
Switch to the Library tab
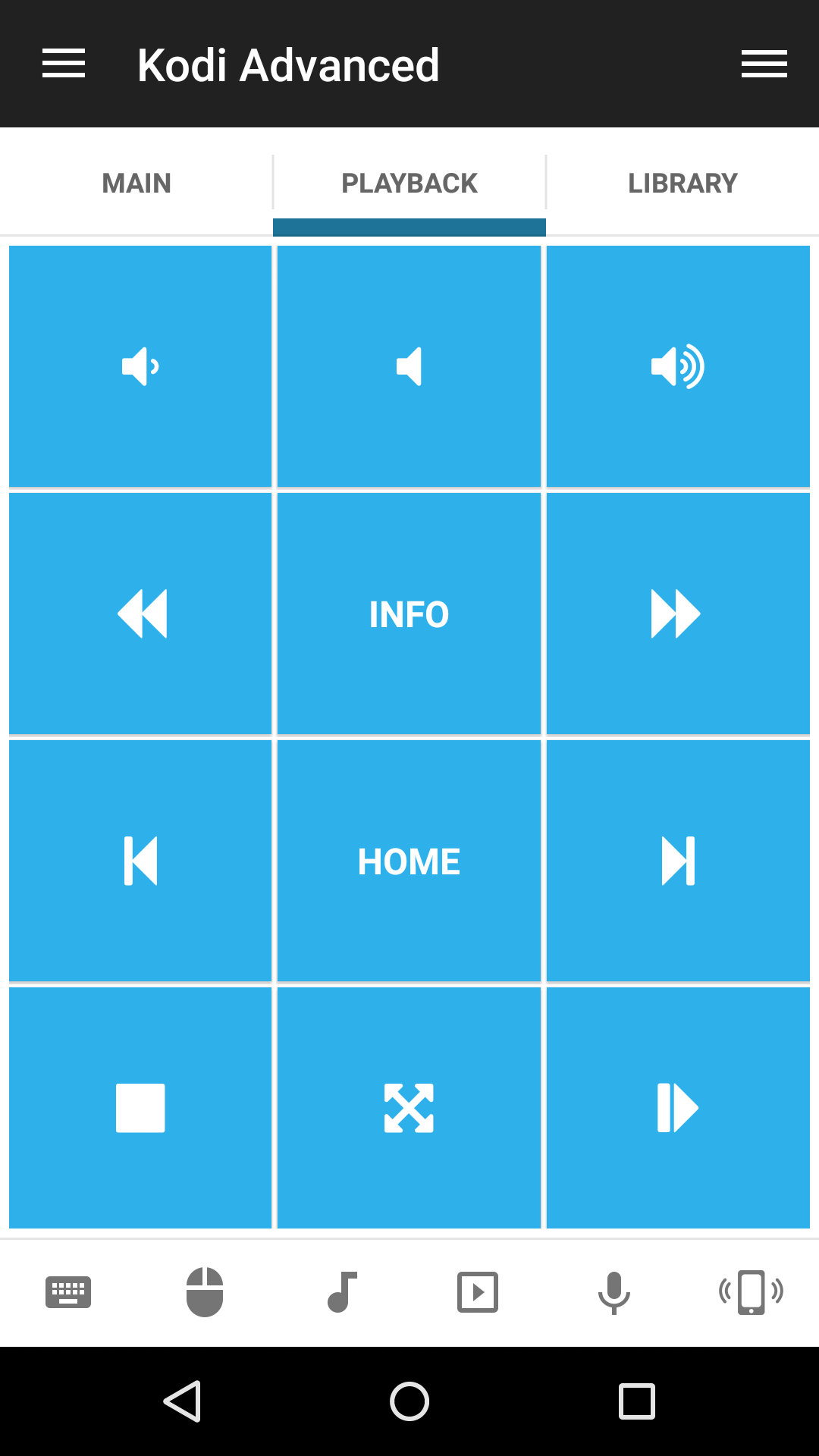(x=682, y=184)
